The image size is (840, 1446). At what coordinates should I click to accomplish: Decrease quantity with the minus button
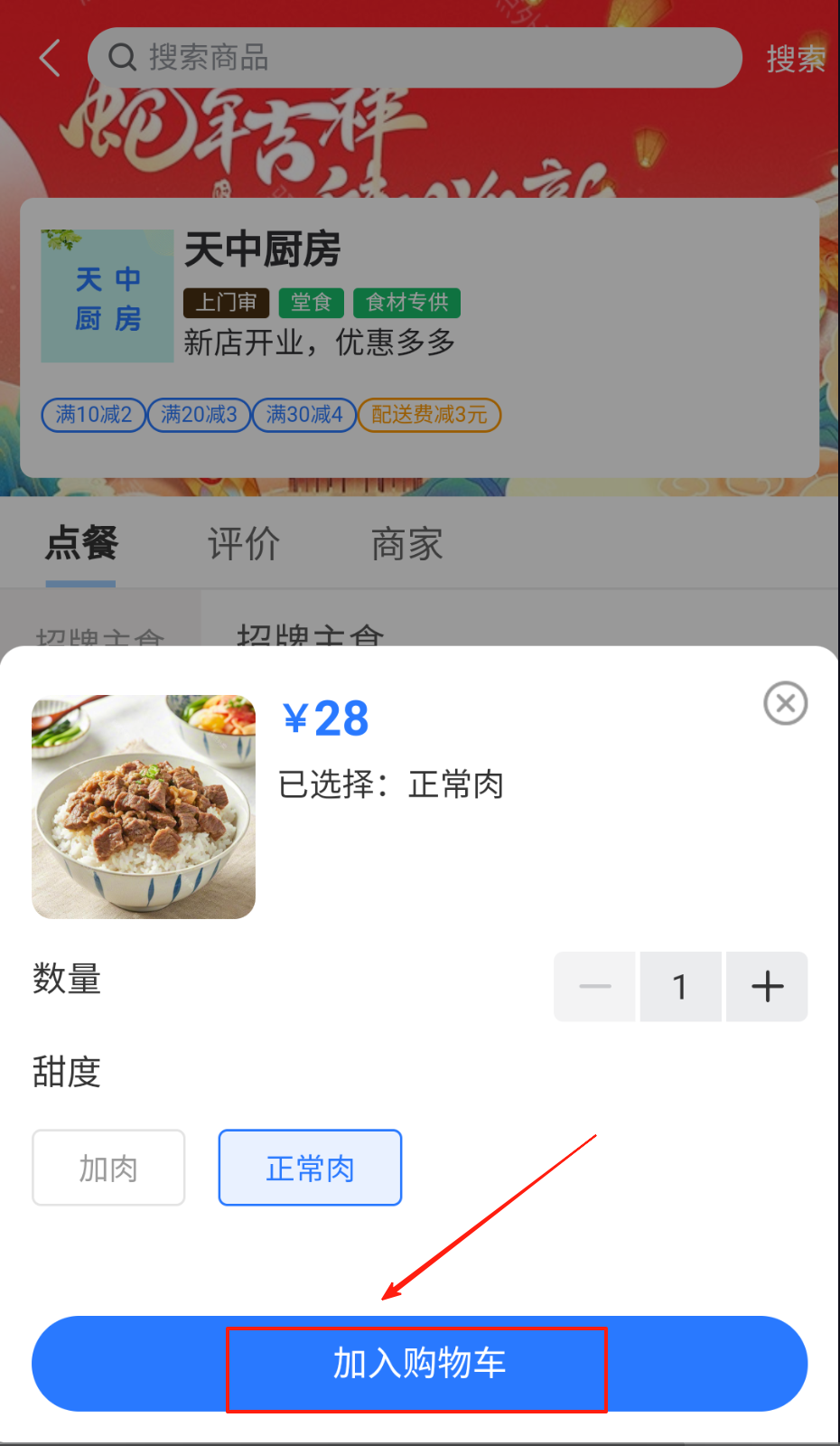pyautogui.click(x=594, y=986)
